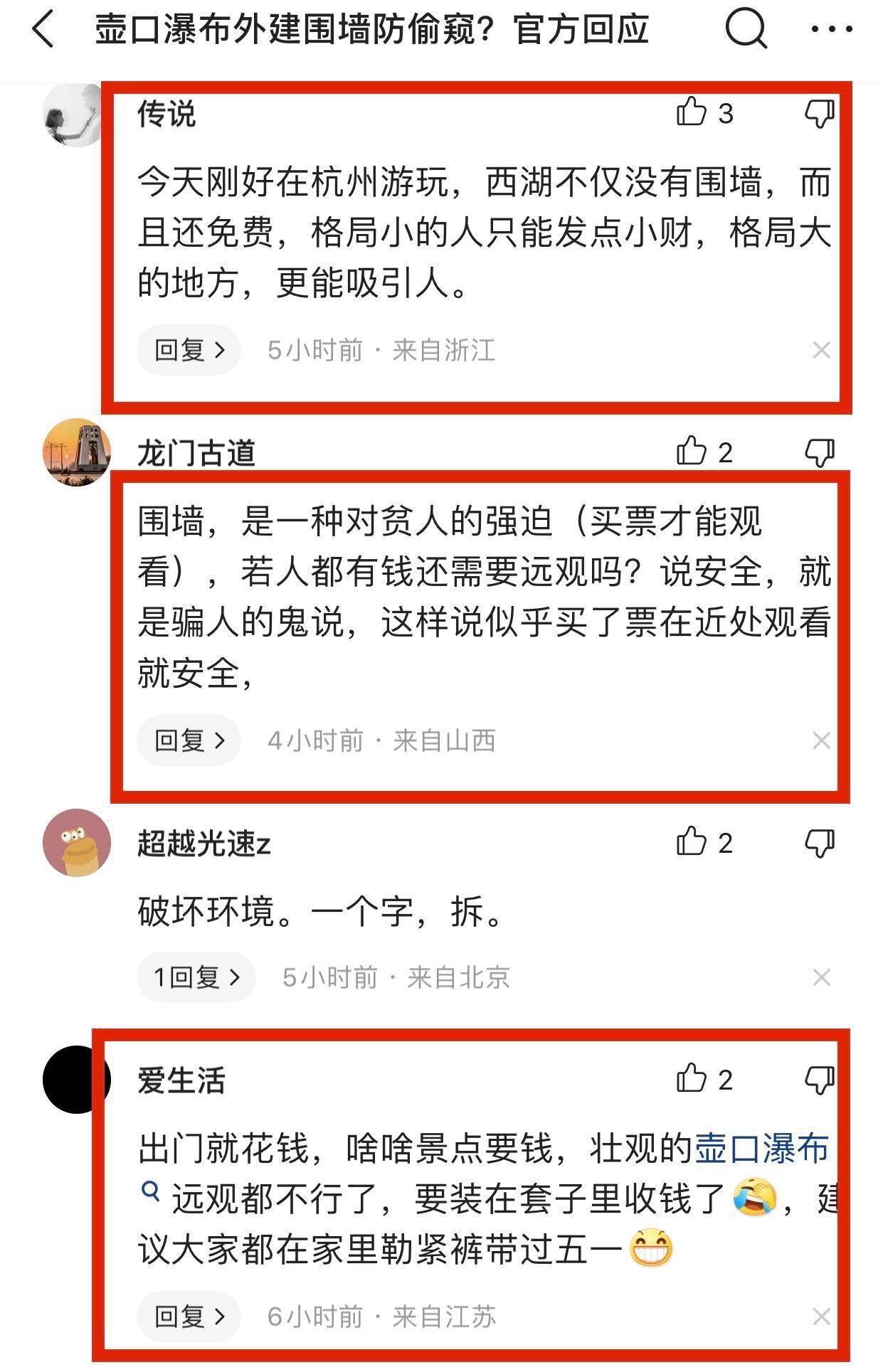This screenshot has height=1372, width=883.
Task: Go back using the top-left arrow
Action: [x=43, y=30]
